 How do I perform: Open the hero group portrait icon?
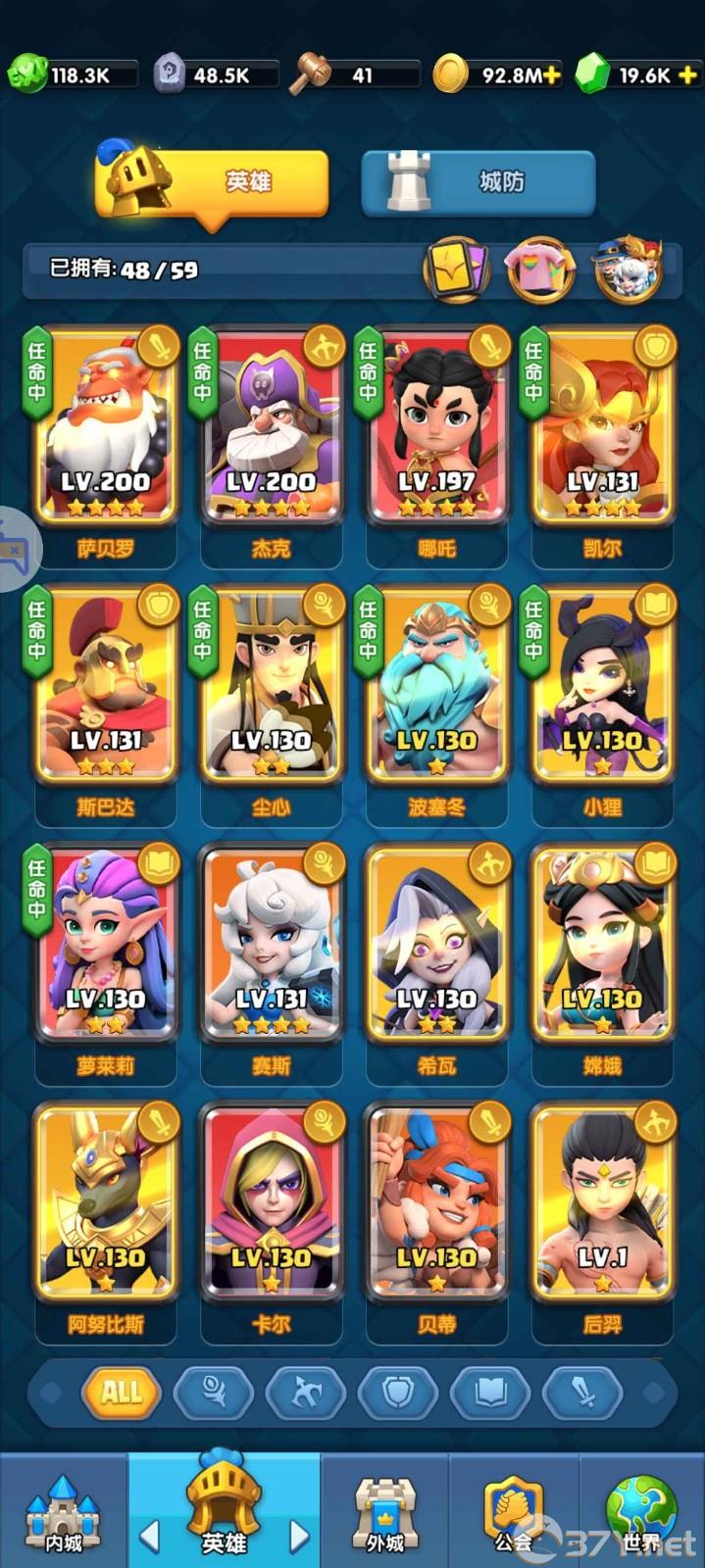tap(627, 269)
